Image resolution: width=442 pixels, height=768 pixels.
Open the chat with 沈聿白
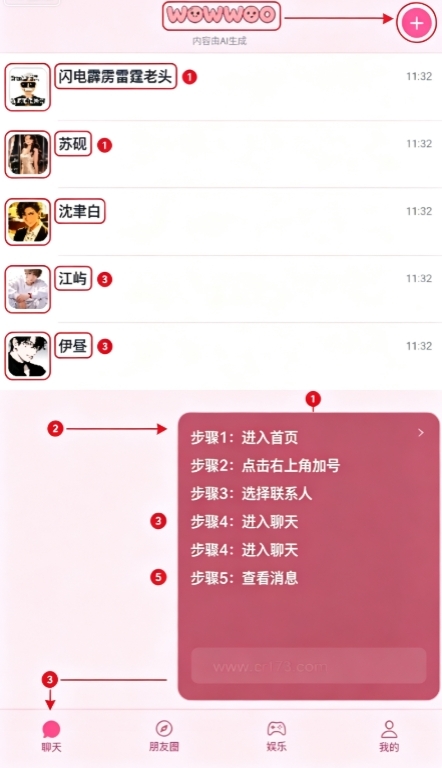coord(221,221)
